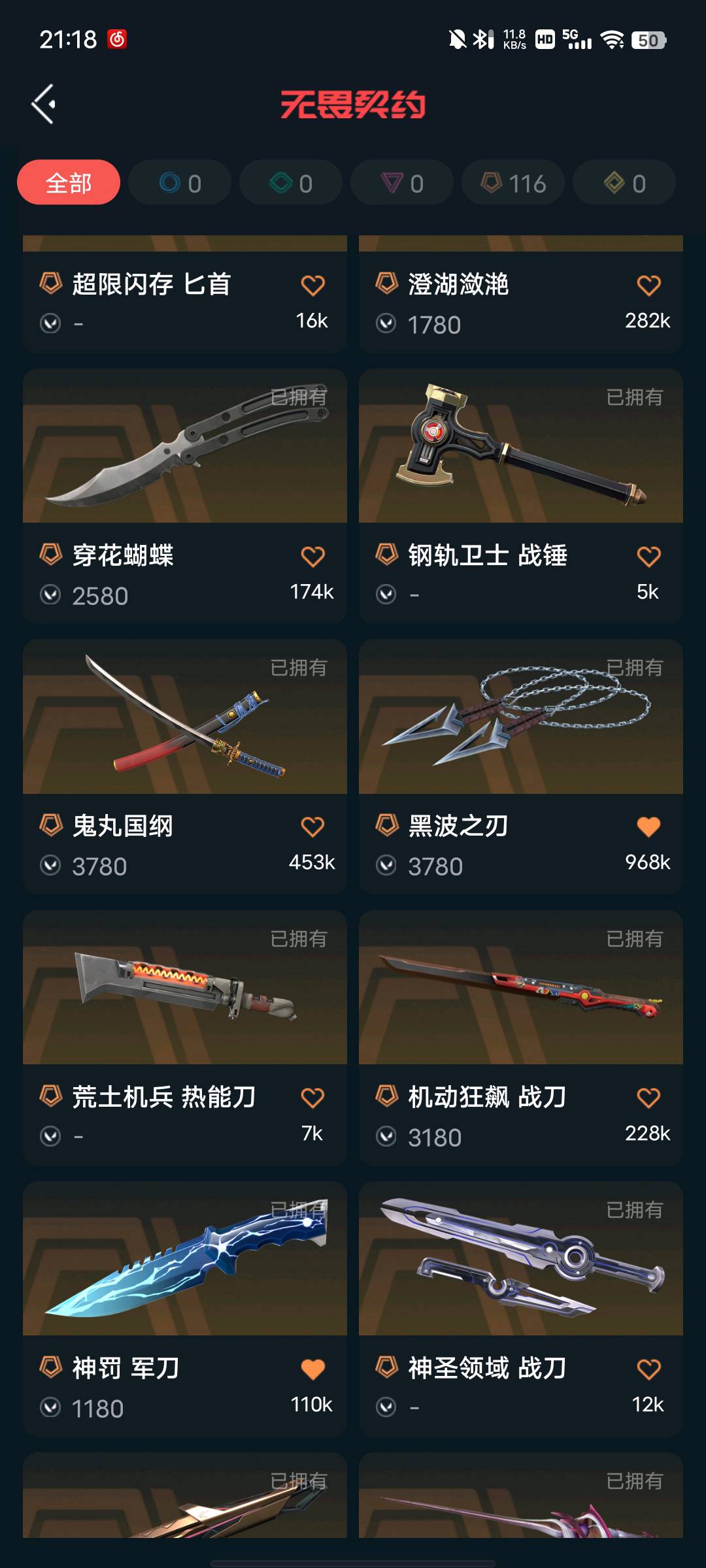Remove the like on 神罚 军刀

tap(312, 1369)
